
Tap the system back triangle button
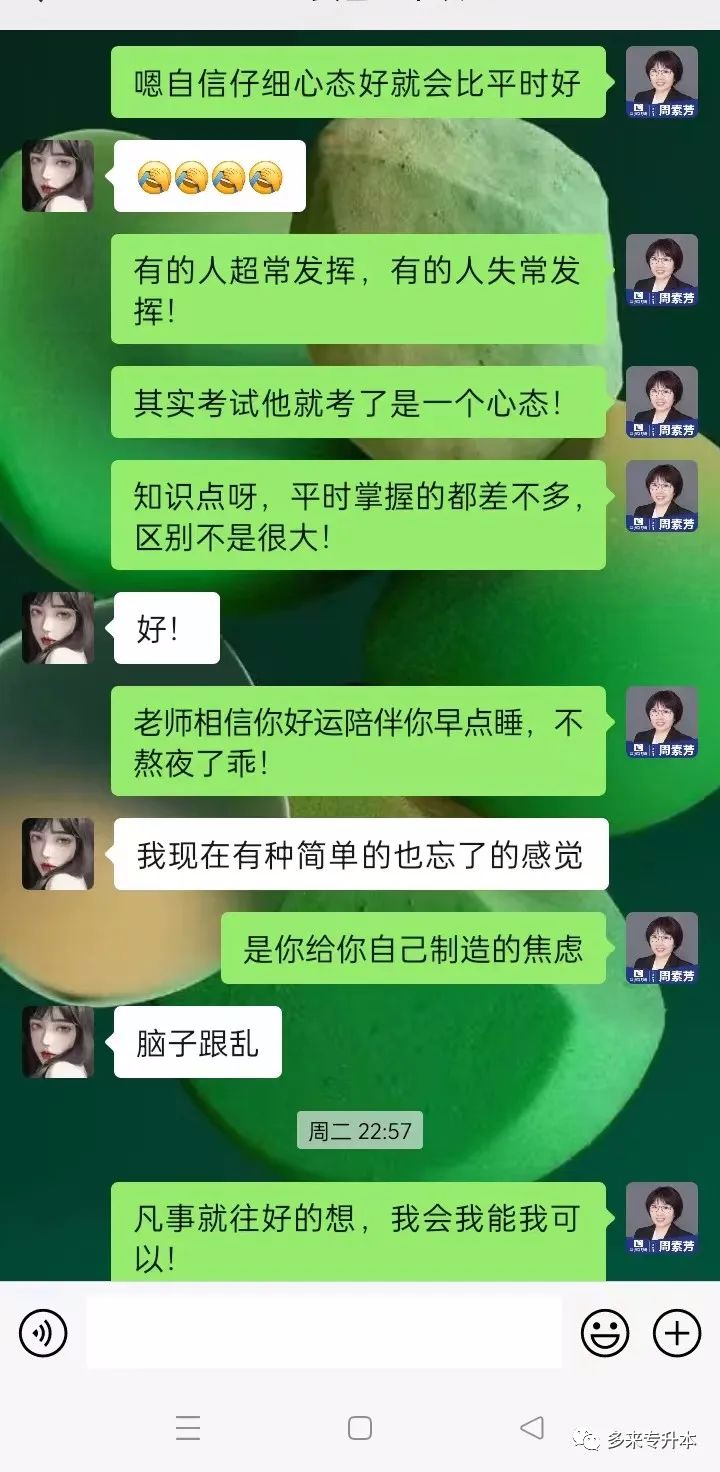[x=532, y=1427]
